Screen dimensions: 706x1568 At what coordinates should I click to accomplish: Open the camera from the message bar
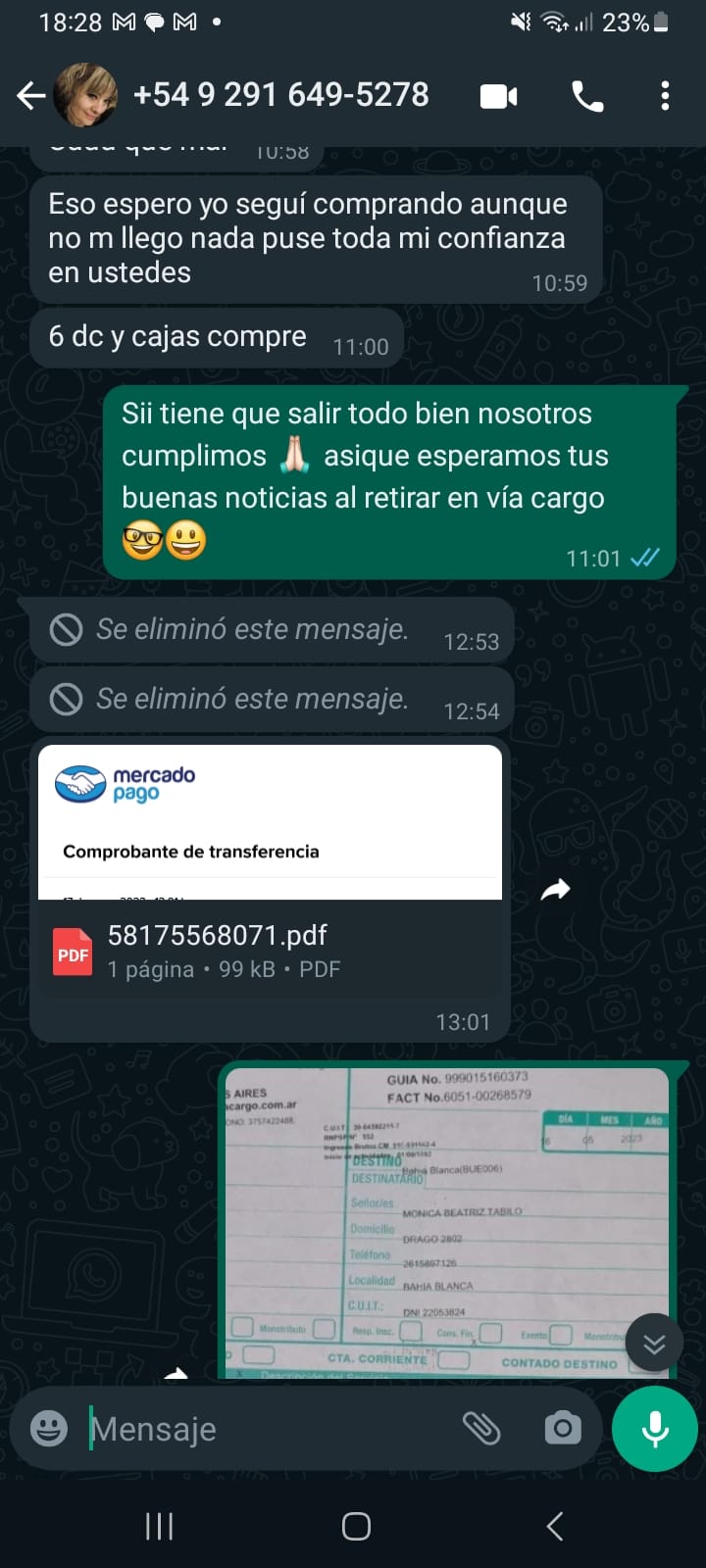(562, 1429)
